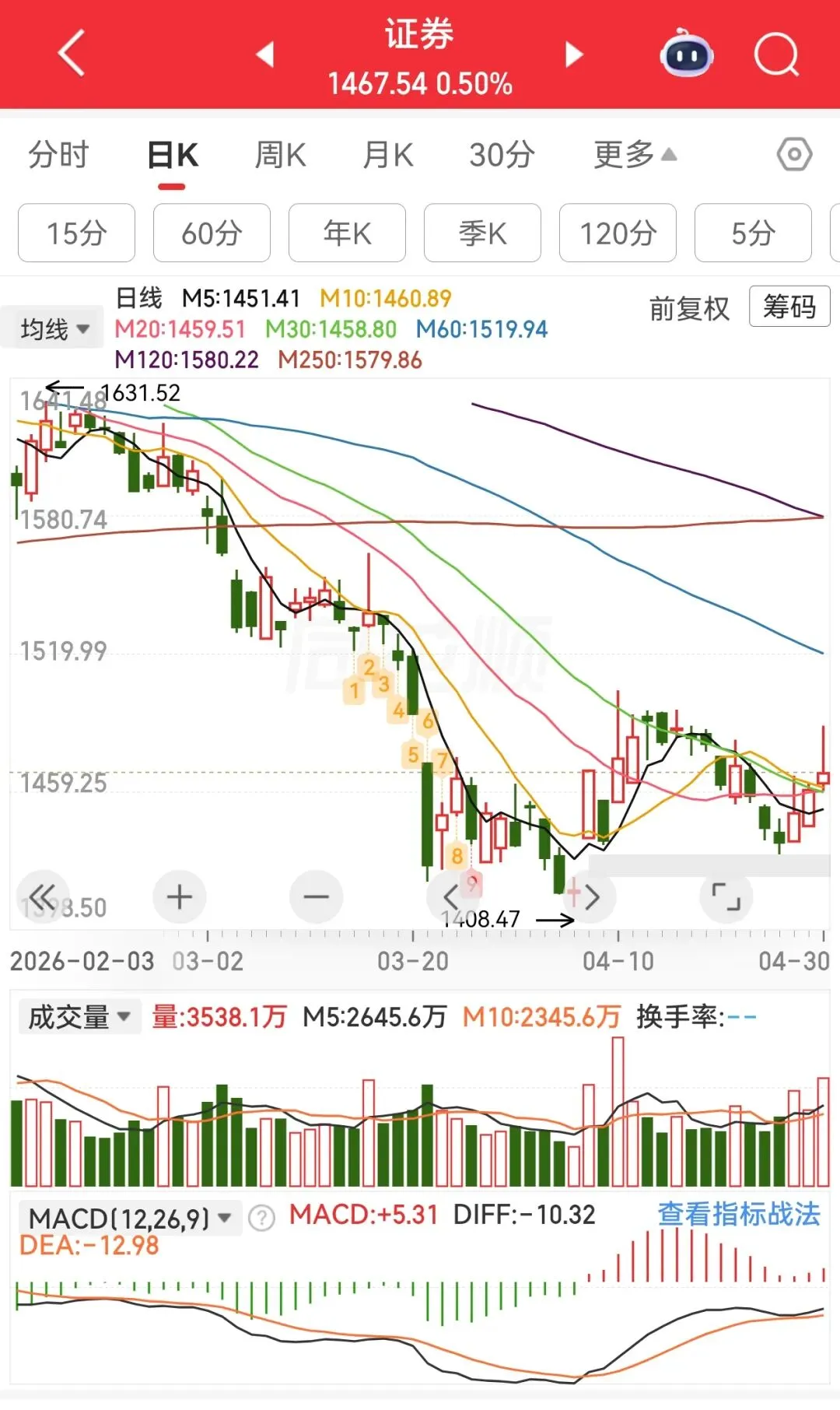Viewport: 840px width, 1410px height.
Task: Open the 筹码 button
Action: (x=789, y=307)
